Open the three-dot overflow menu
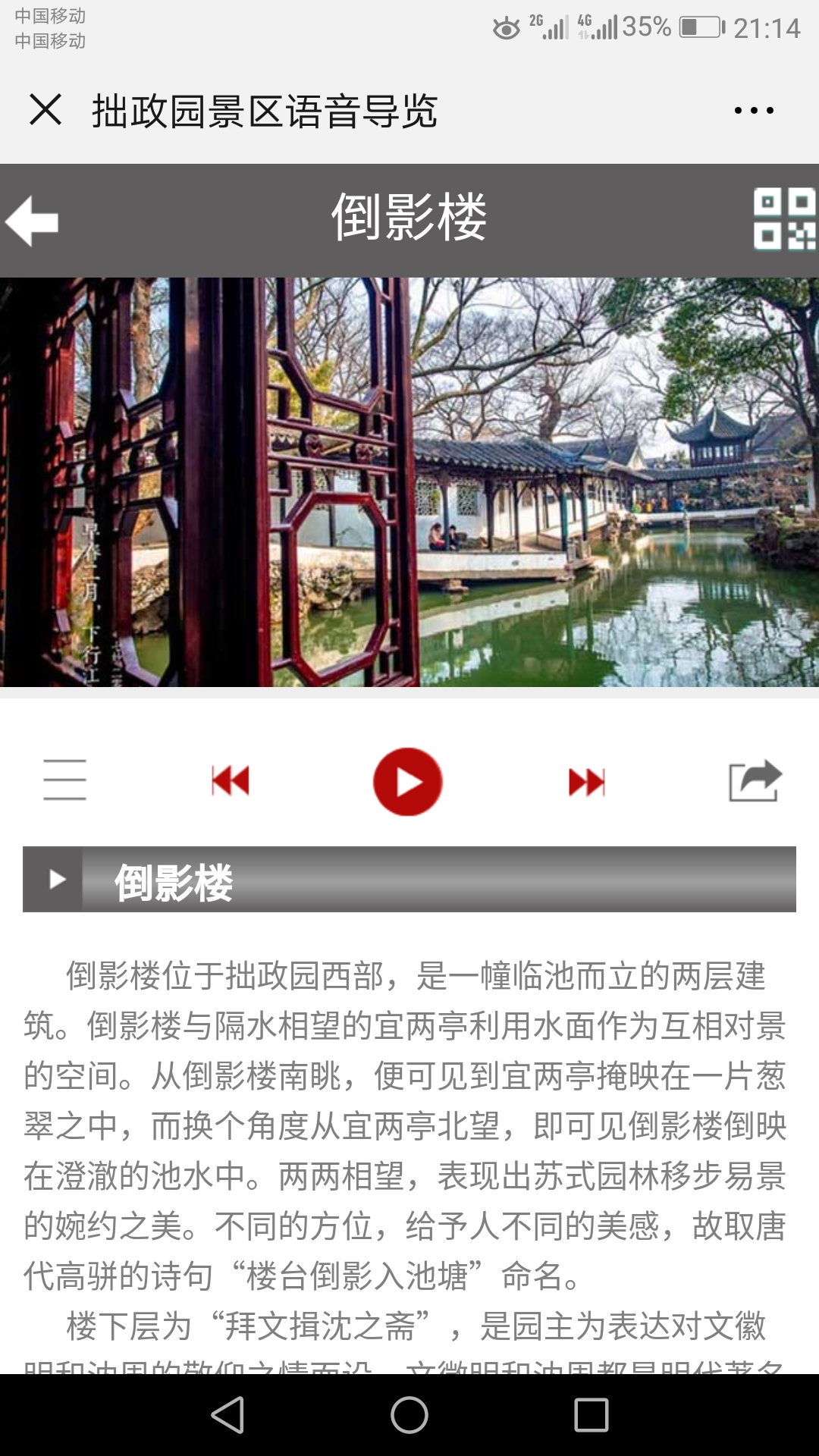This screenshot has height=1456, width=819. [754, 111]
